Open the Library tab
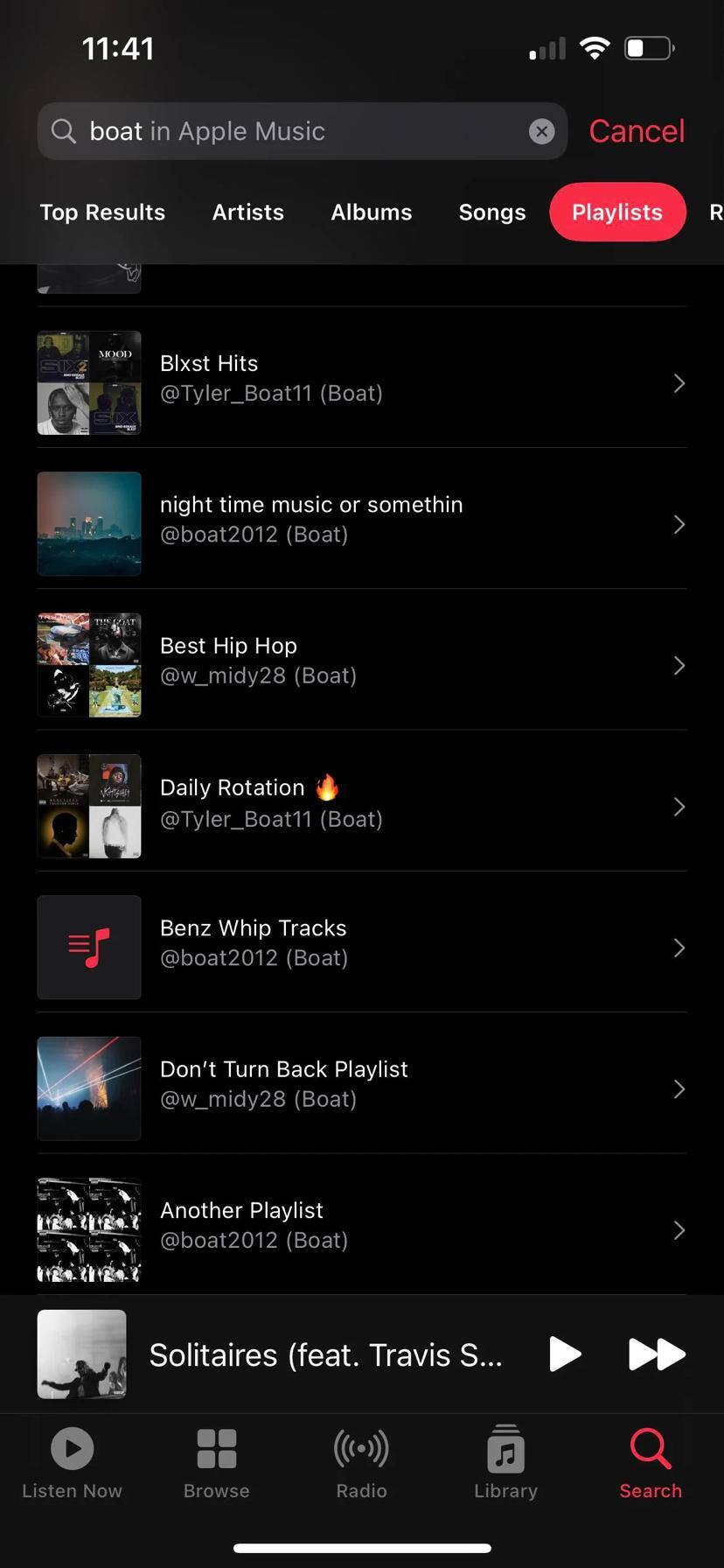This screenshot has height=1568, width=724. [x=505, y=1463]
